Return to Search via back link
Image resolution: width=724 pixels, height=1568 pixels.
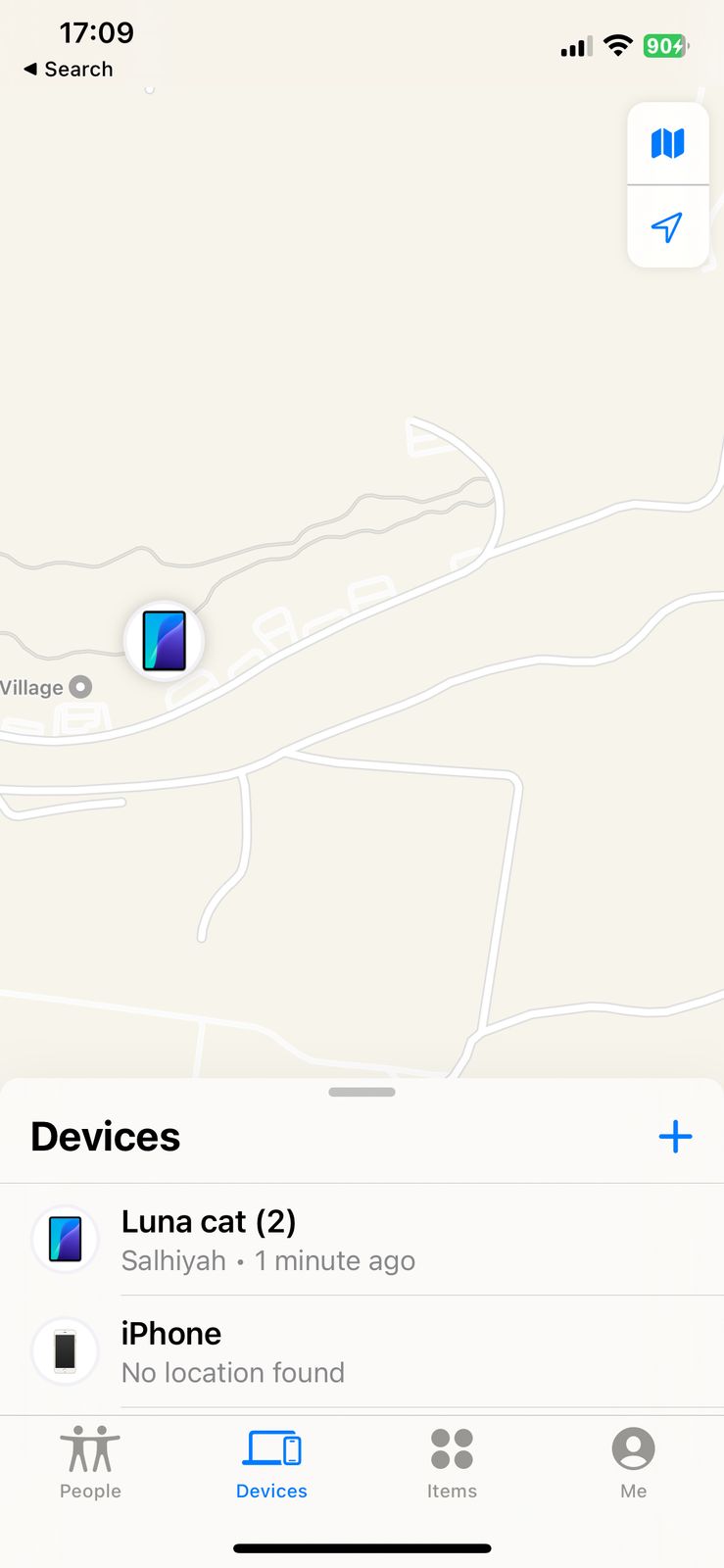pyautogui.click(x=69, y=69)
